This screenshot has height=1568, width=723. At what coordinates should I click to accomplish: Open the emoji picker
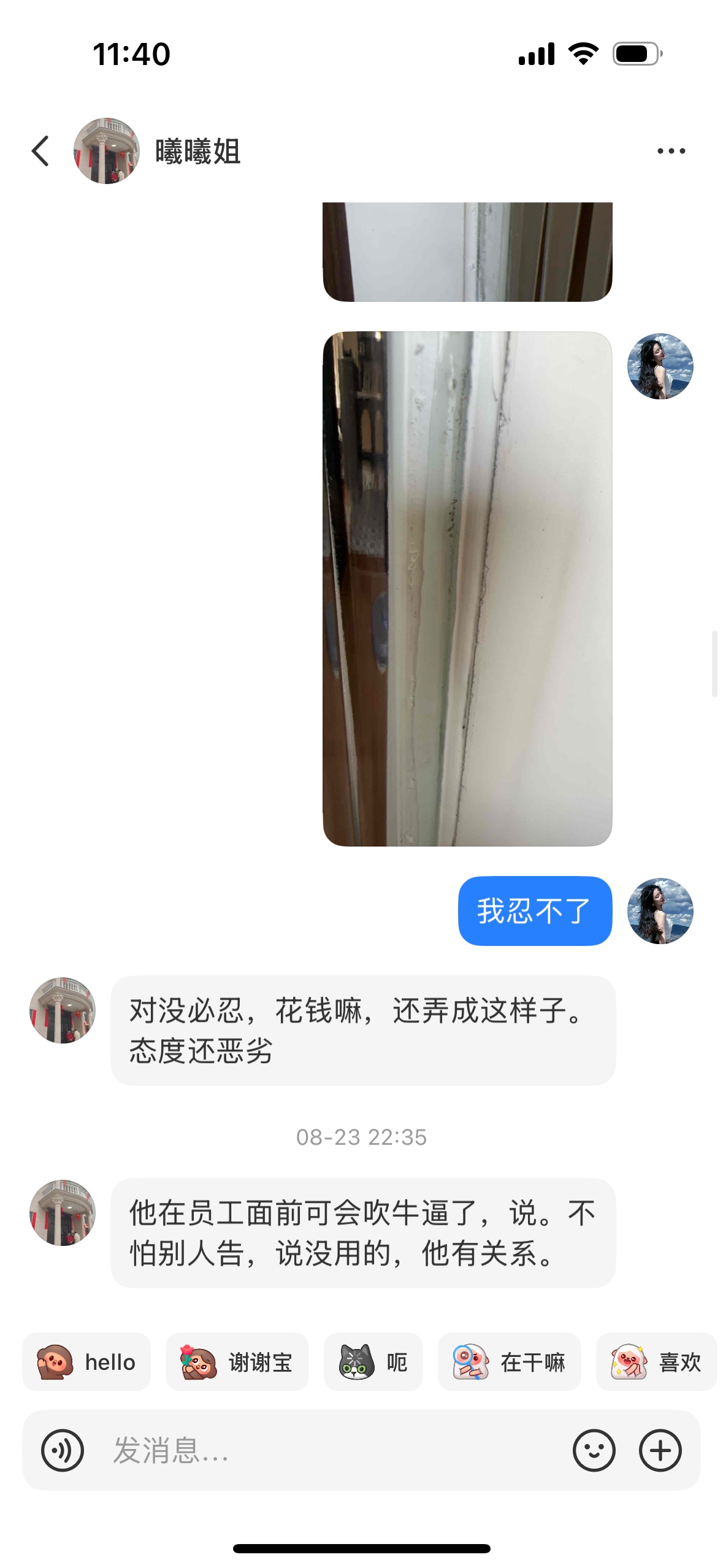(x=594, y=1450)
